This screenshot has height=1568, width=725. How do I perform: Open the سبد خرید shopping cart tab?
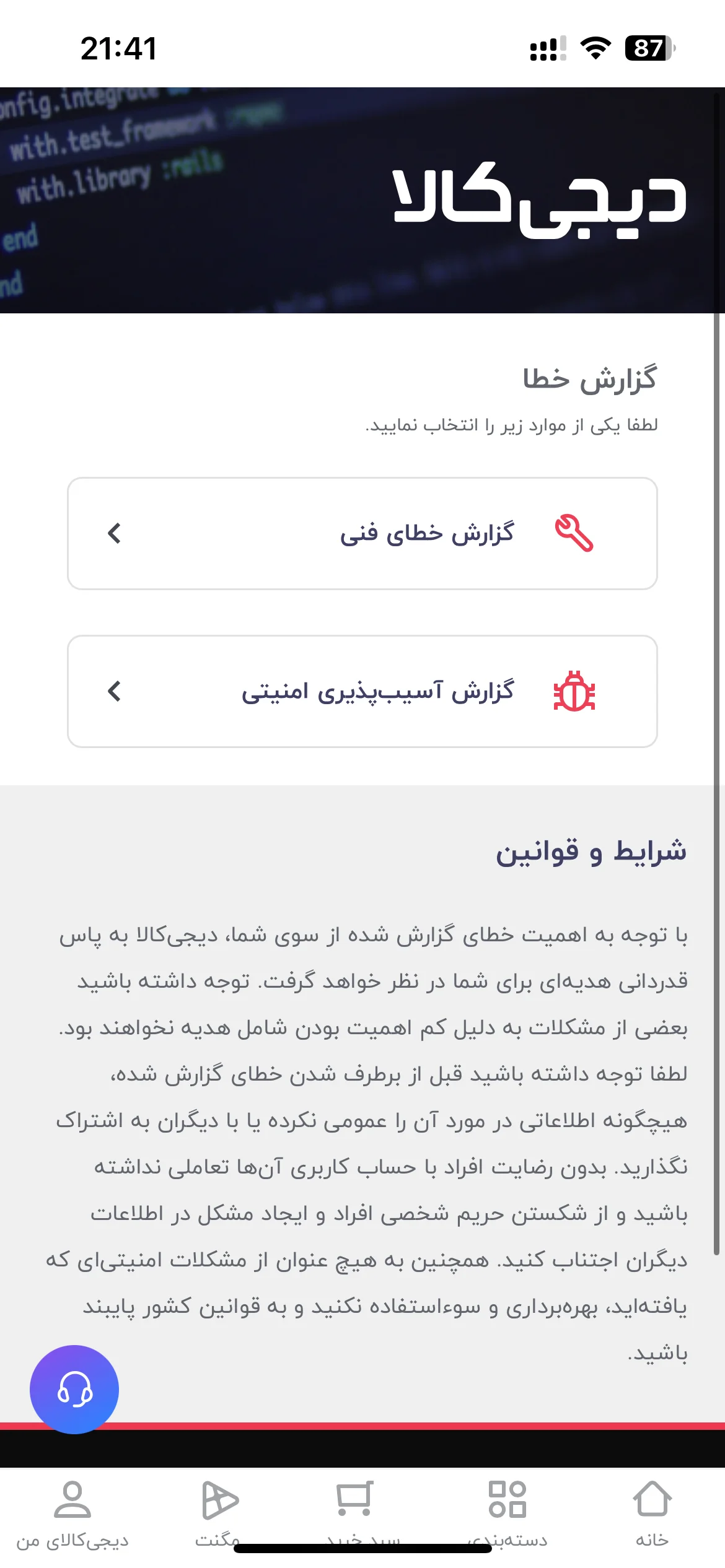(362, 1514)
